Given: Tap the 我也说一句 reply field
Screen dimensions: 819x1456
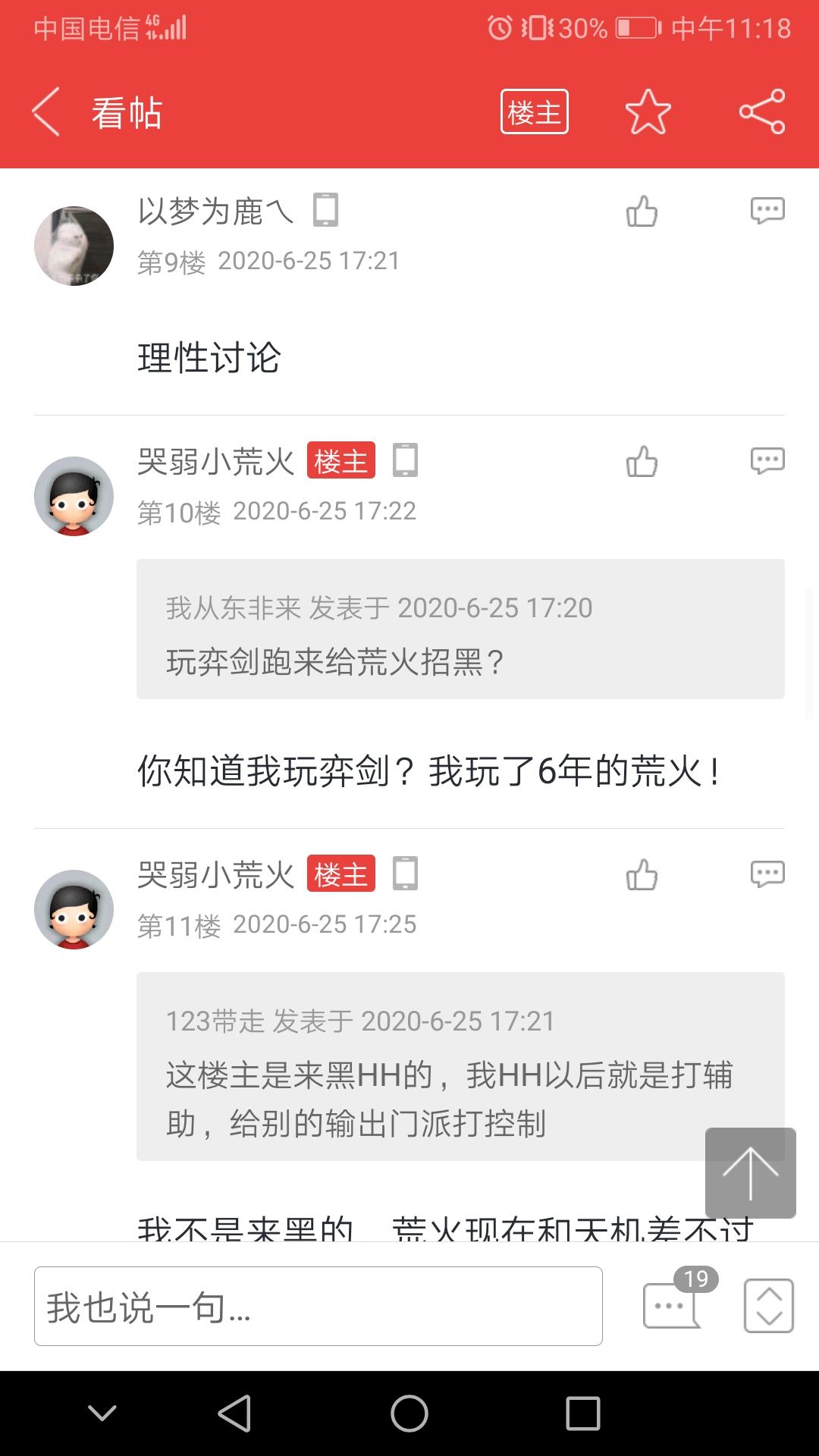Looking at the screenshot, I should [x=318, y=1307].
